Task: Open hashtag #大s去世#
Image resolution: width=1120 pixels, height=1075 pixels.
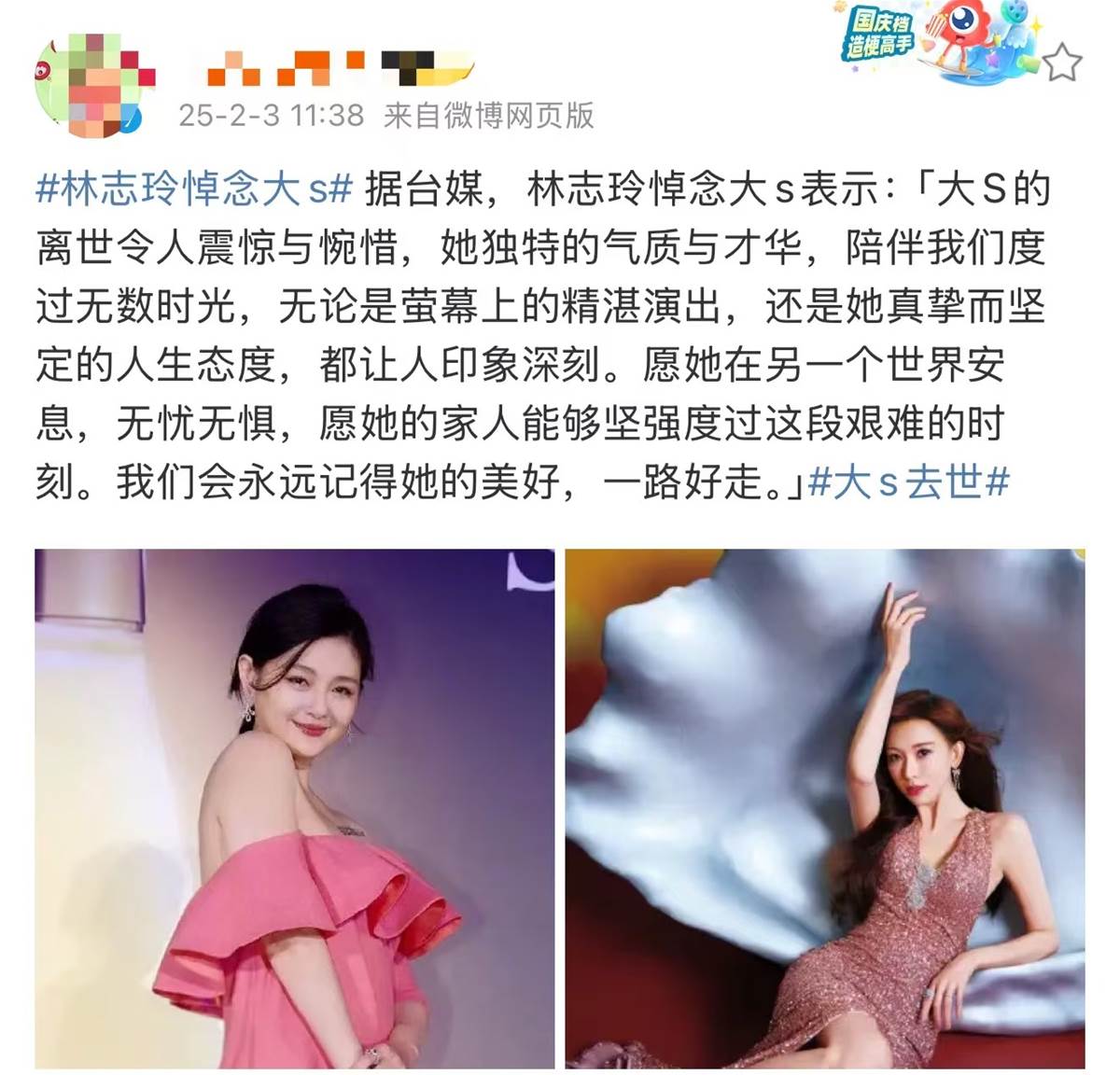Action: pos(909,483)
